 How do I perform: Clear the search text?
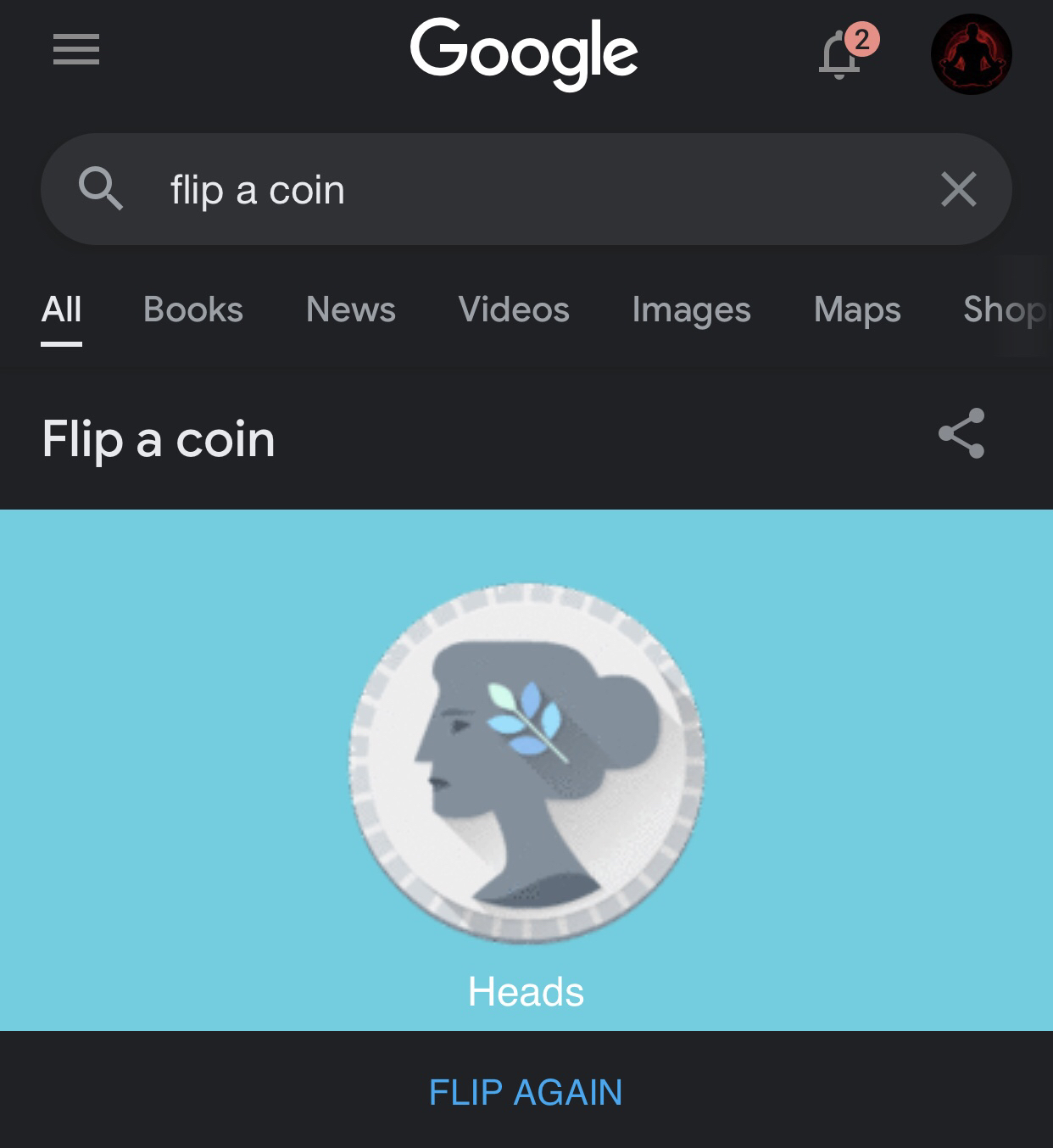click(x=959, y=189)
